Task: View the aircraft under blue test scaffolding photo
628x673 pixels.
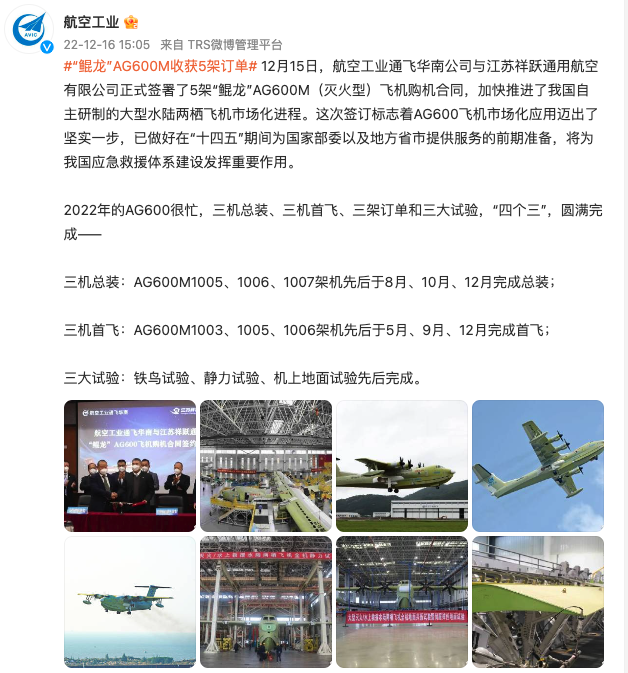Action: tap(401, 601)
